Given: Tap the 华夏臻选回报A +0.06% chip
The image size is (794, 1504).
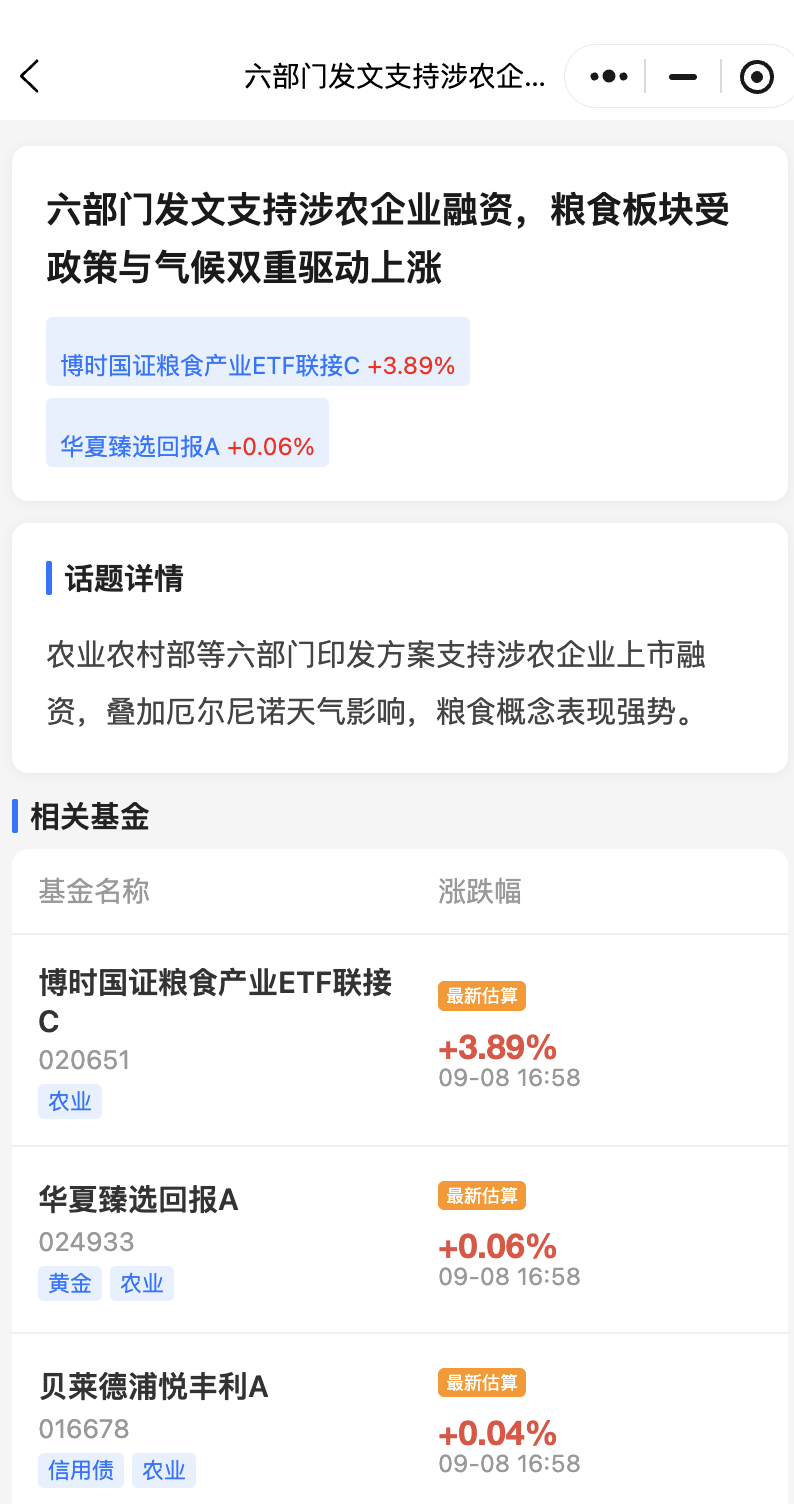Looking at the screenshot, I should pyautogui.click(x=187, y=432).
